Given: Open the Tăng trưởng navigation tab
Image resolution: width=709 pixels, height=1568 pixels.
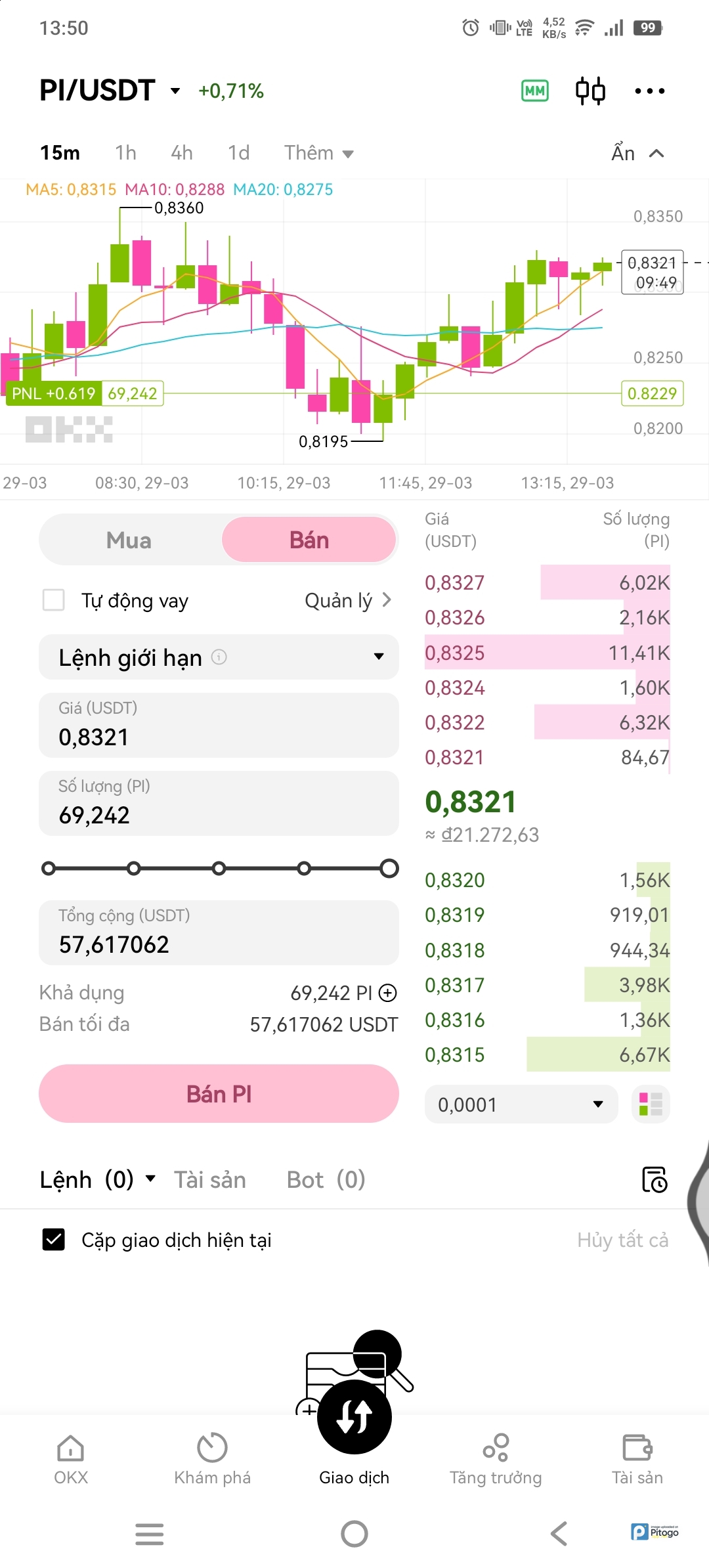Looking at the screenshot, I should pyautogui.click(x=496, y=1459).
